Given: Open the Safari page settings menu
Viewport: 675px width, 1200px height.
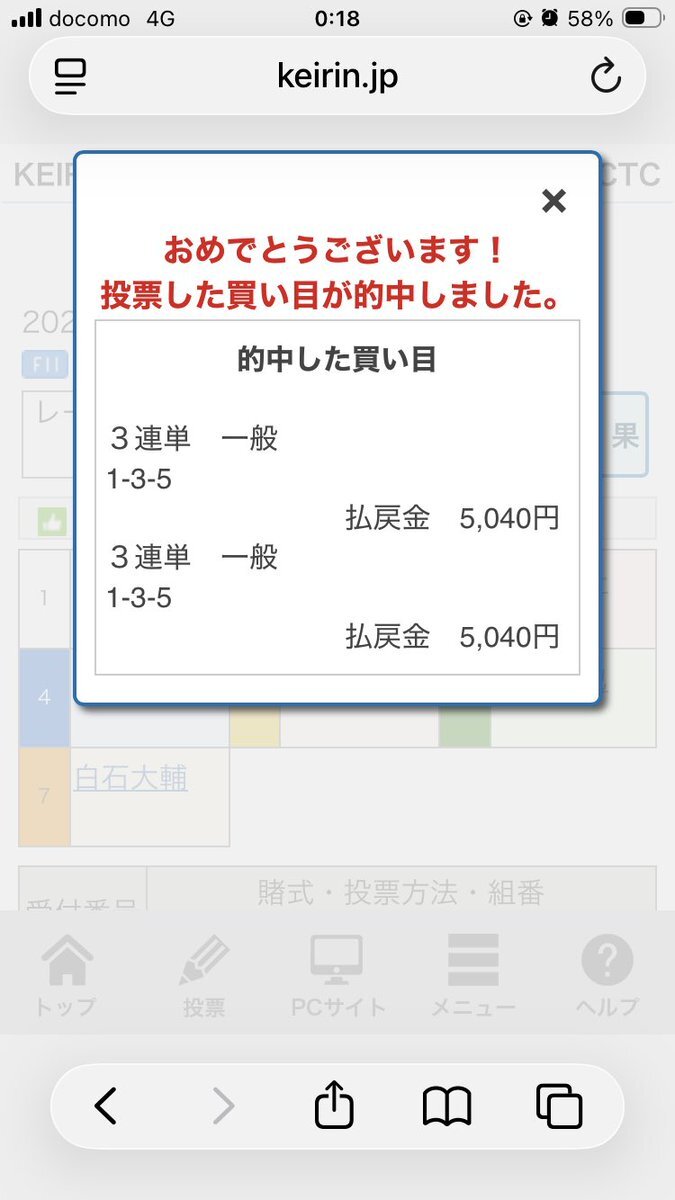Looking at the screenshot, I should (x=70, y=77).
